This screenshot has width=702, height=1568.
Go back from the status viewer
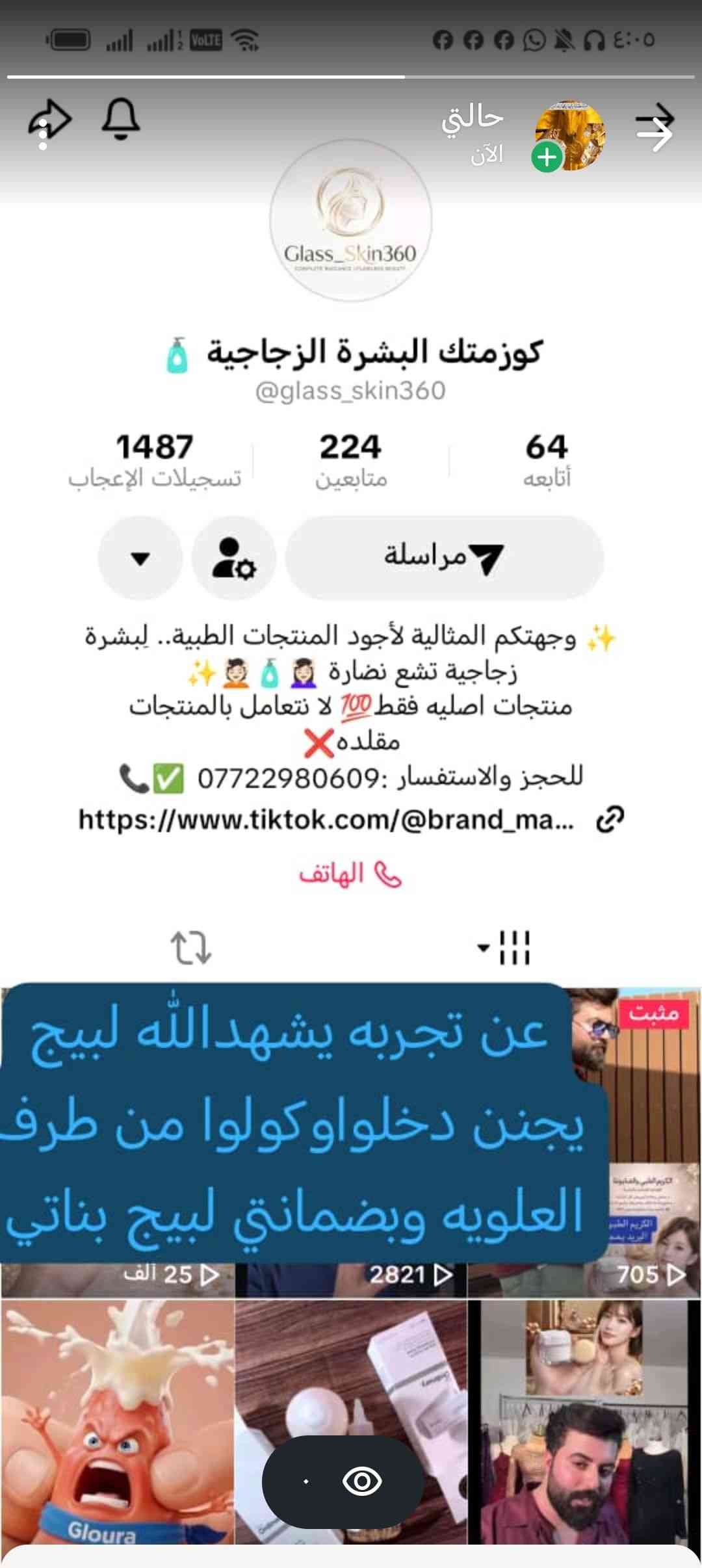[654, 135]
